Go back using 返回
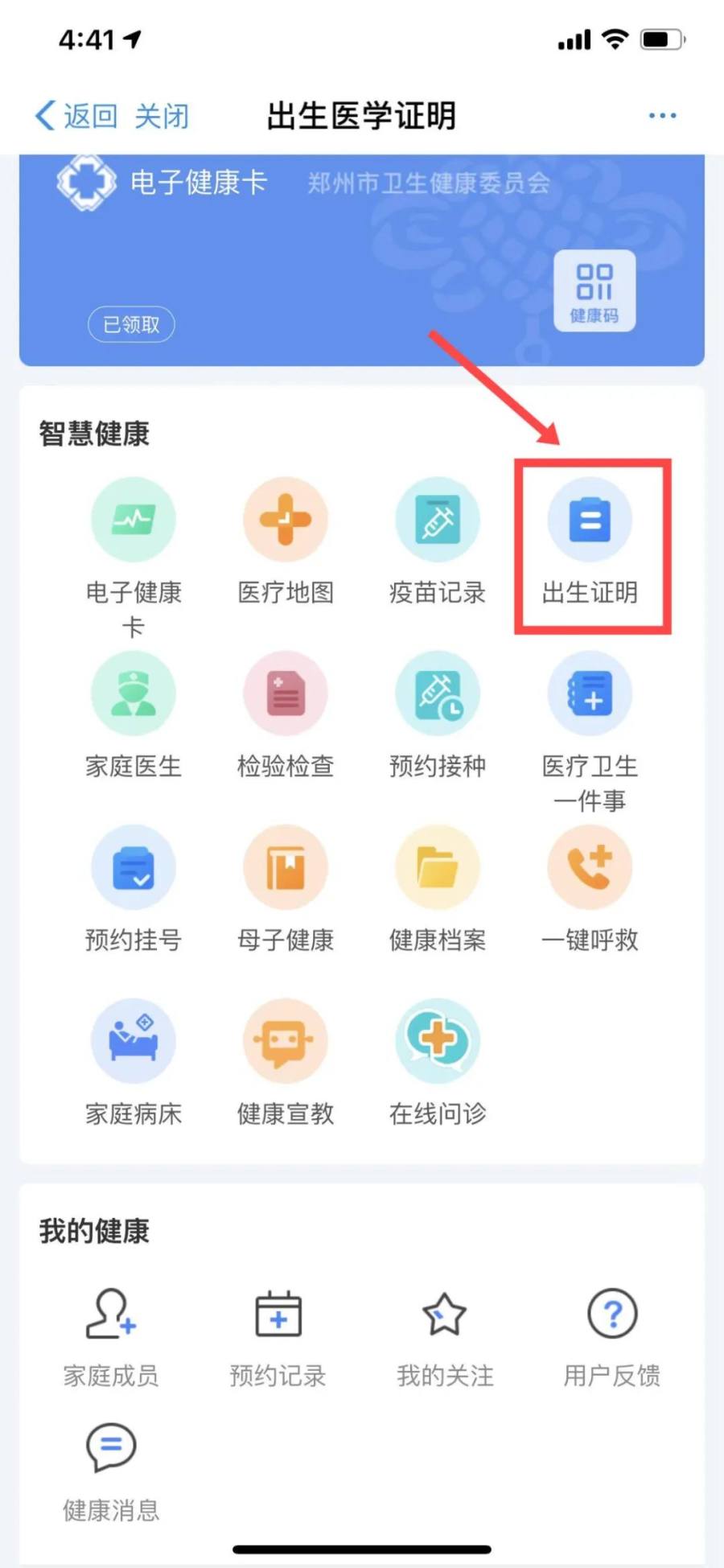This screenshot has width=724, height=1568. tap(77, 116)
